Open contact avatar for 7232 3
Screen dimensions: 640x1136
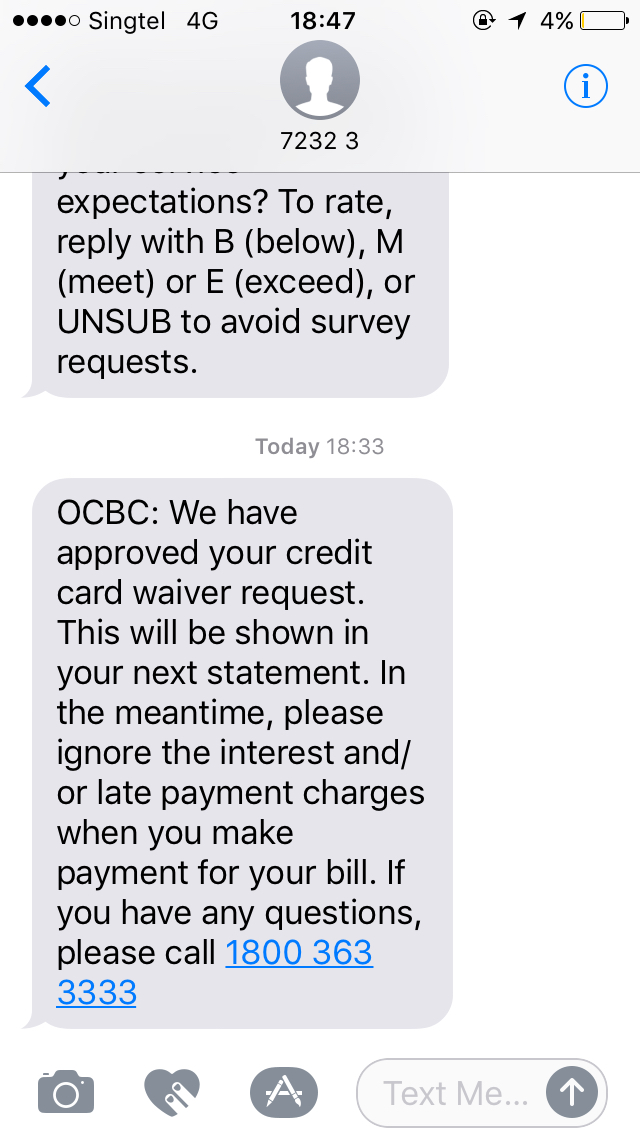coord(320,81)
